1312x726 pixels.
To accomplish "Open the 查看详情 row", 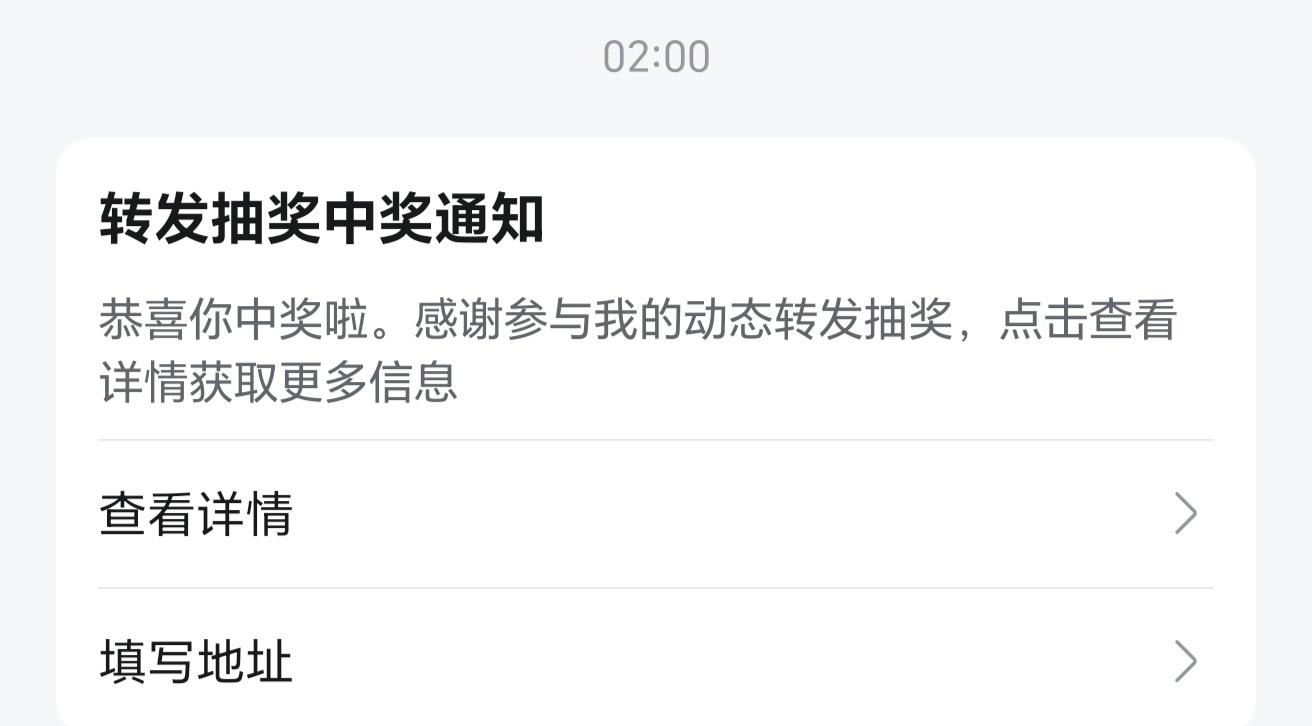I will pyautogui.click(x=655, y=514).
